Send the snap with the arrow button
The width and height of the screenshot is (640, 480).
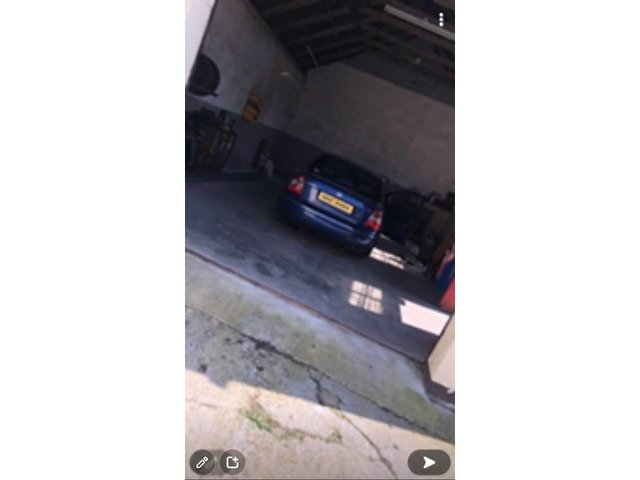(429, 462)
